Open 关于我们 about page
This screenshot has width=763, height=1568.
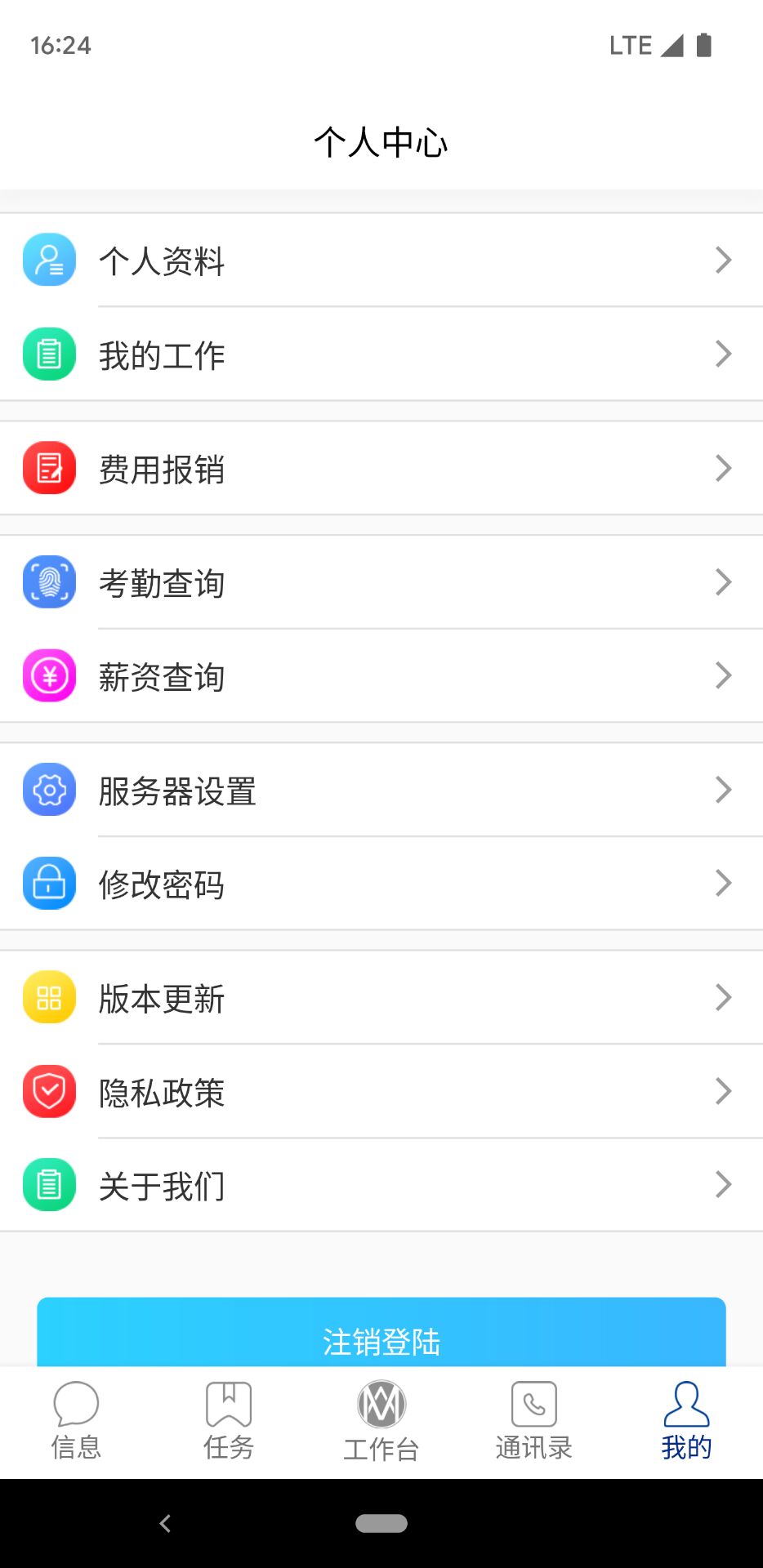coord(381,1185)
